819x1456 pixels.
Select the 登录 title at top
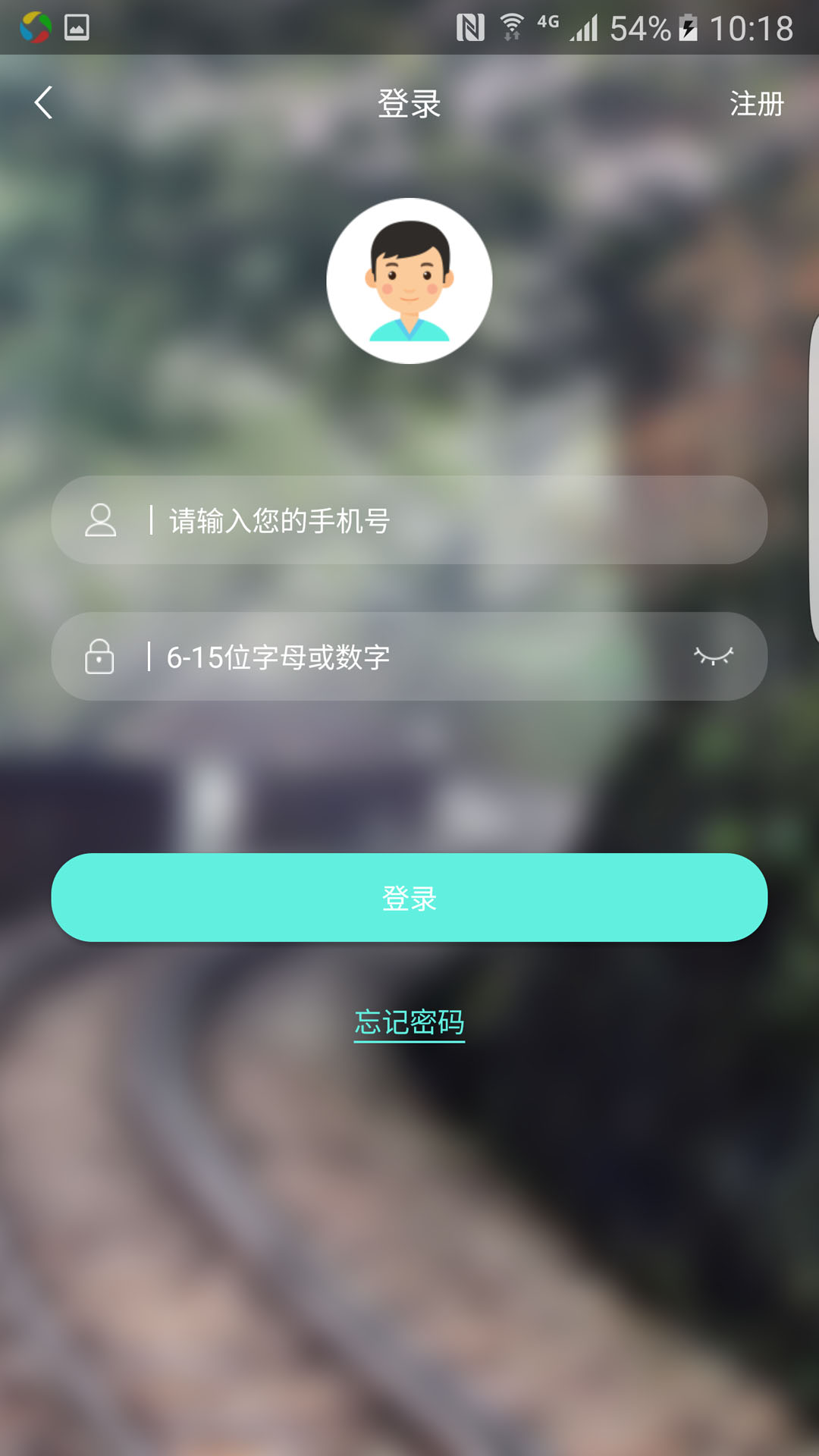pyautogui.click(x=409, y=103)
